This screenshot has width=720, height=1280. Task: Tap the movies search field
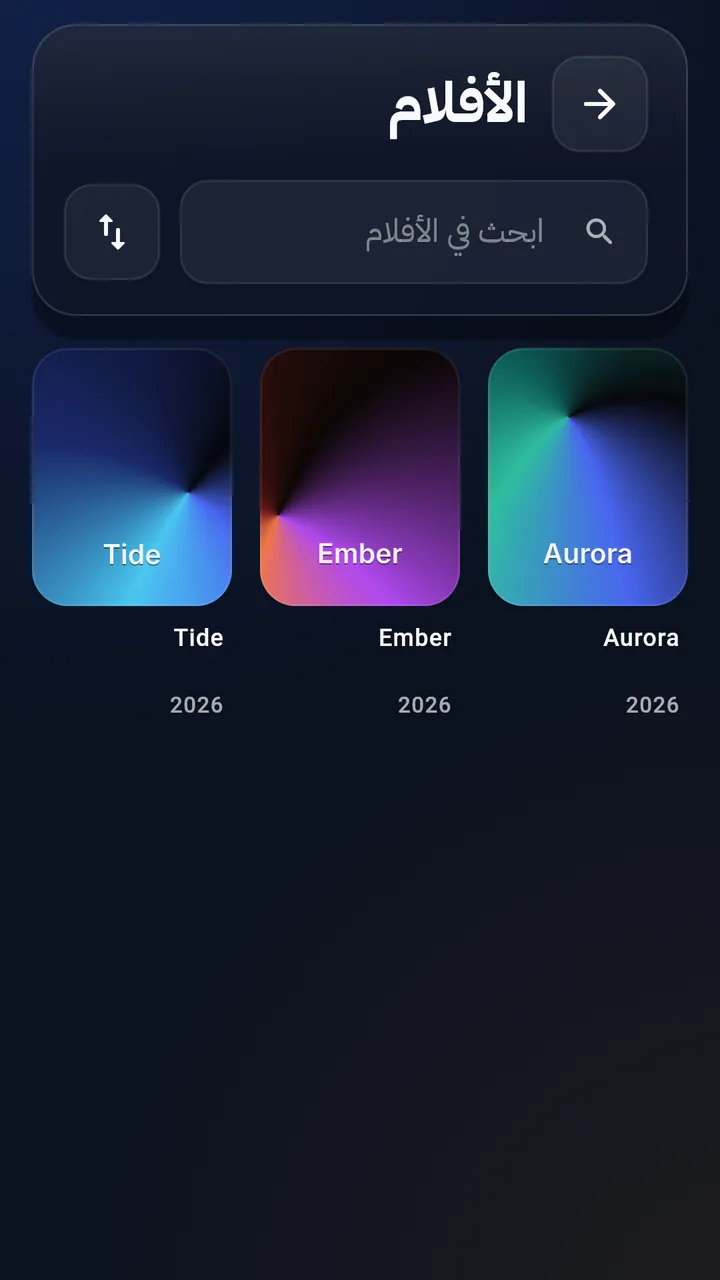pos(414,232)
